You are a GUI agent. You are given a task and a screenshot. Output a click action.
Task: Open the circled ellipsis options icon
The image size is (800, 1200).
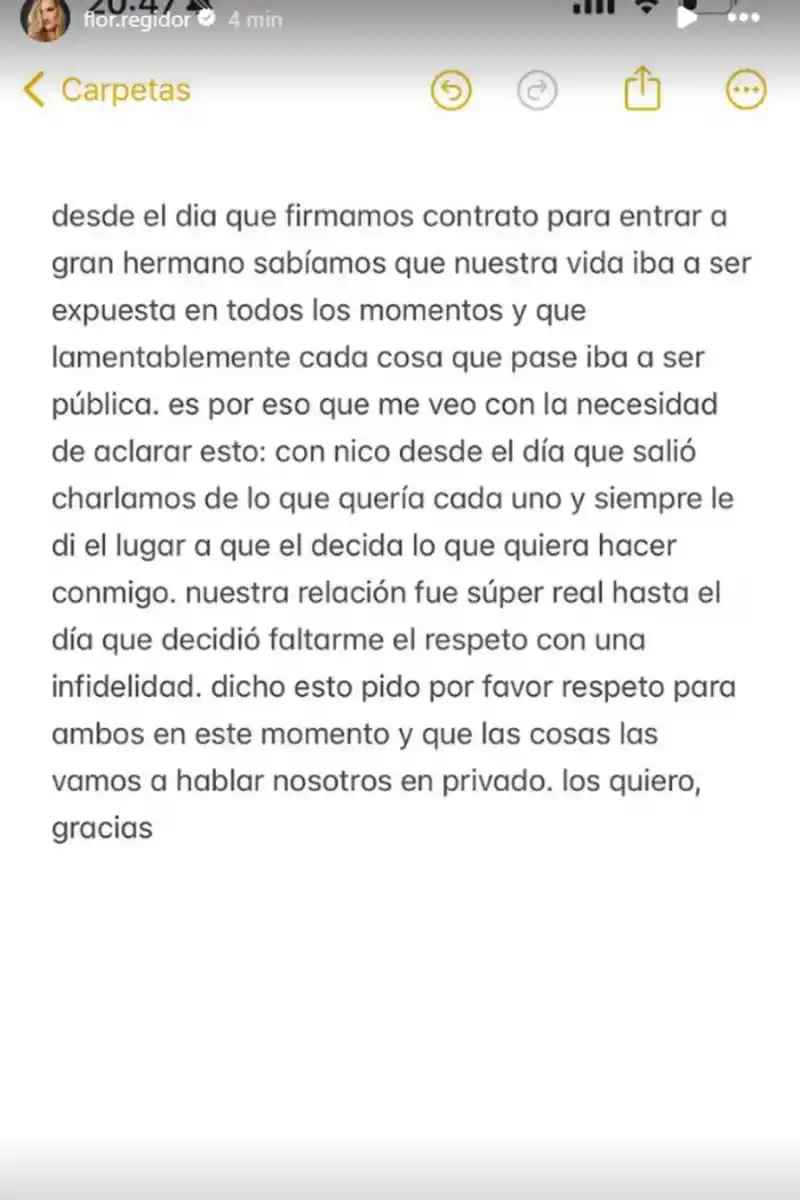tap(745, 89)
